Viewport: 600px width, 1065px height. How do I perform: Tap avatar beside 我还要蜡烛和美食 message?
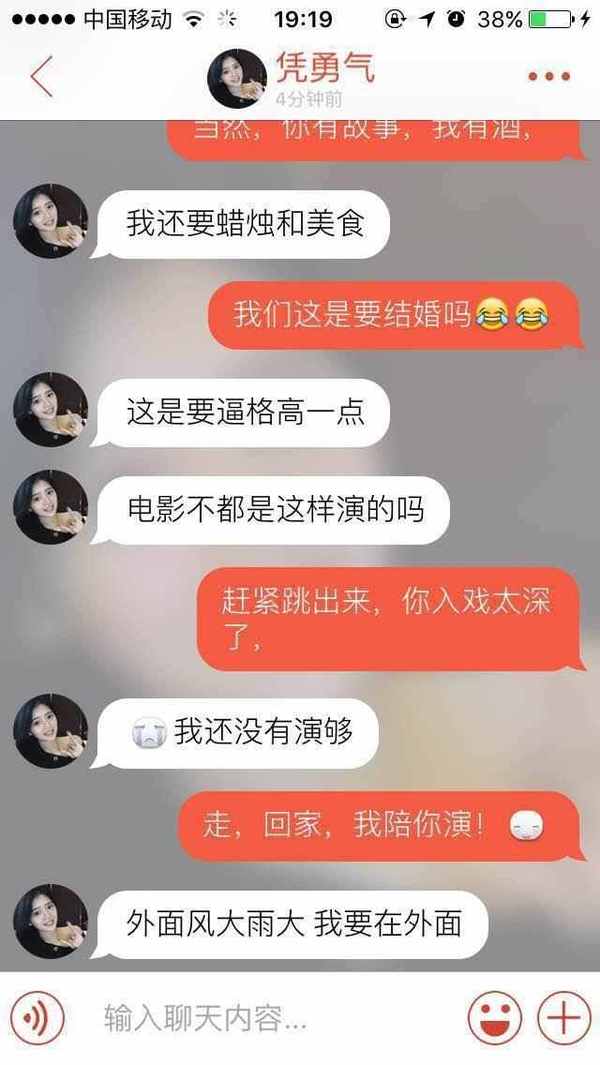[50, 221]
